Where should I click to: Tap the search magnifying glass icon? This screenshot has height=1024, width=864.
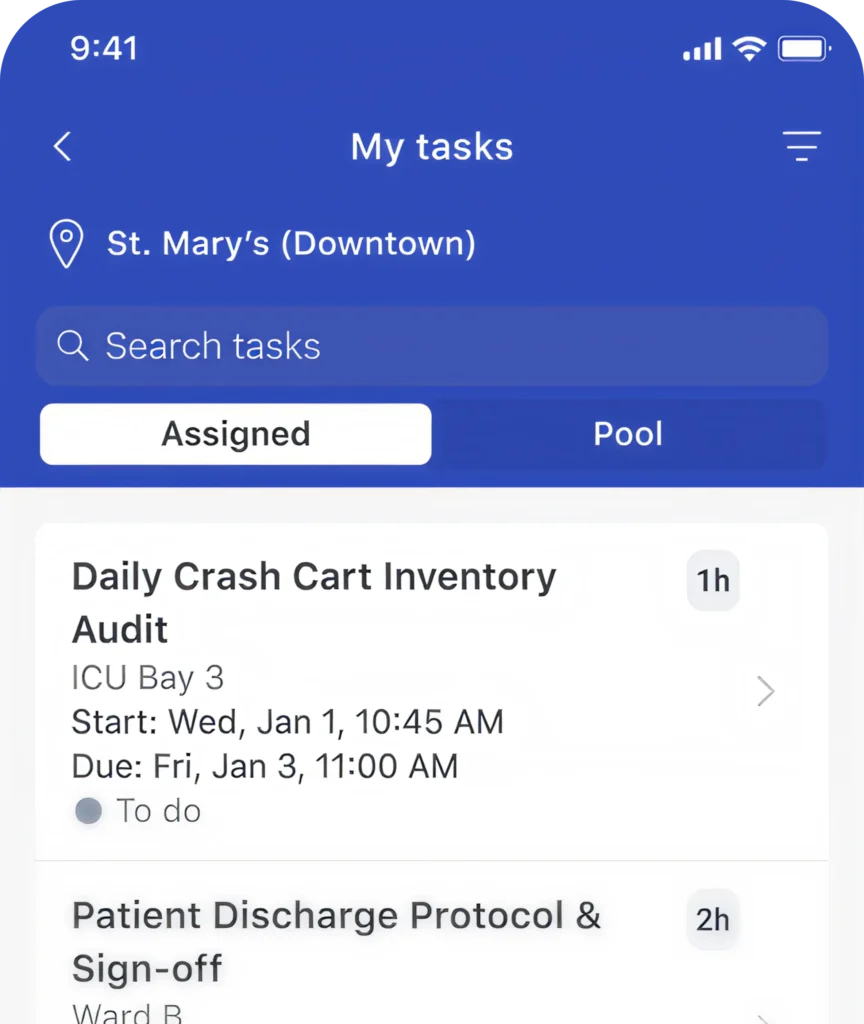pyautogui.click(x=71, y=345)
